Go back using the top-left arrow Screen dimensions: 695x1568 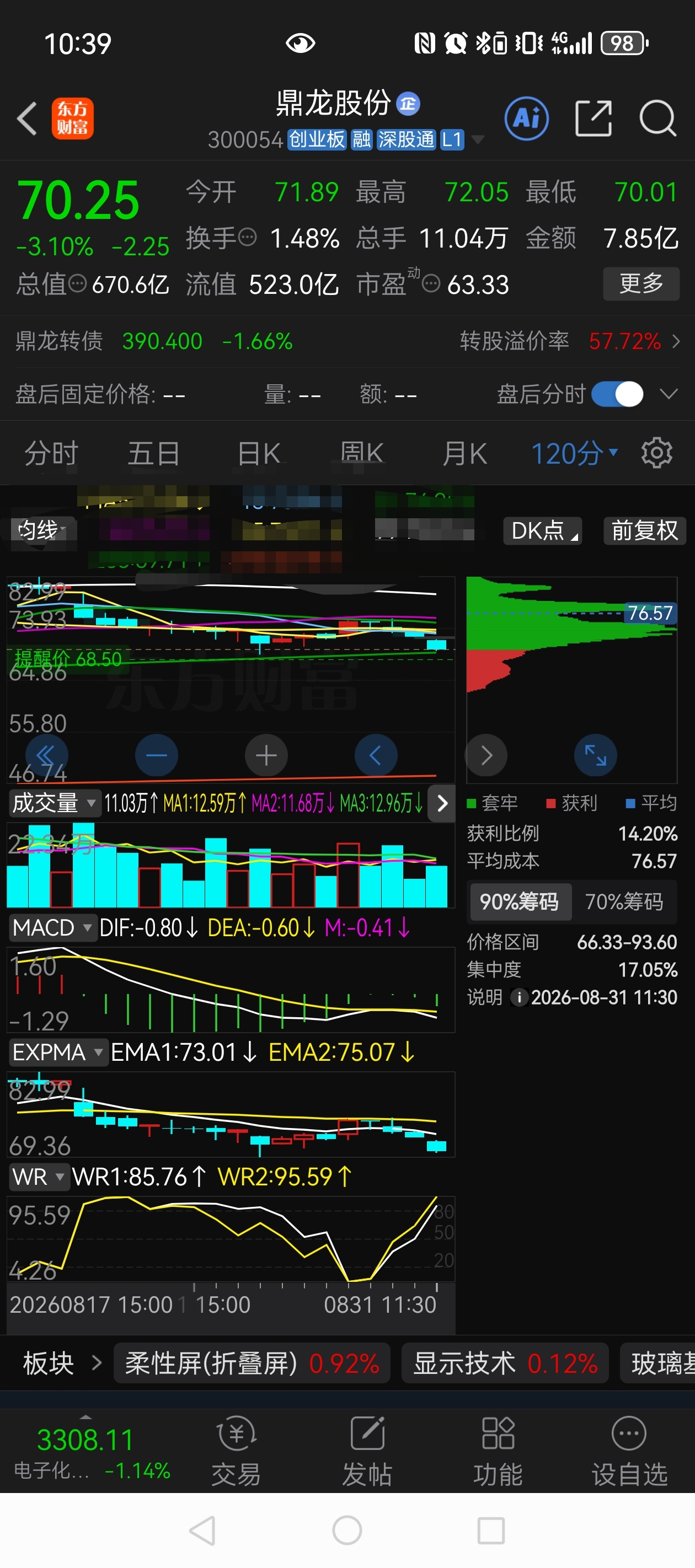28,118
